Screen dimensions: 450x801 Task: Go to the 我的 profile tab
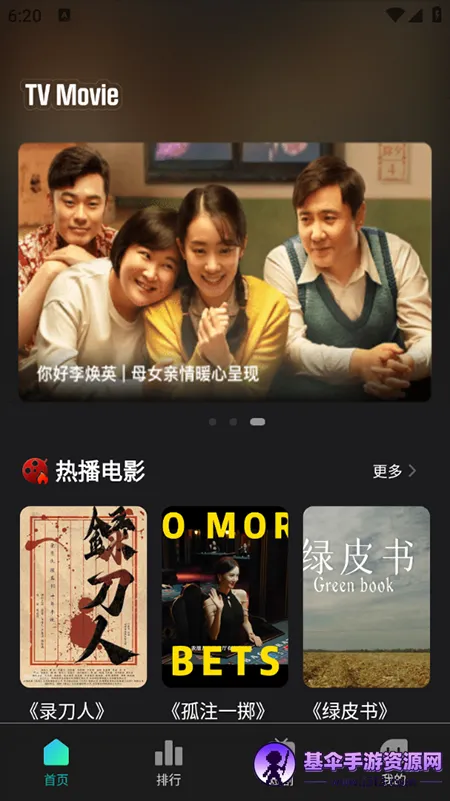(394, 762)
